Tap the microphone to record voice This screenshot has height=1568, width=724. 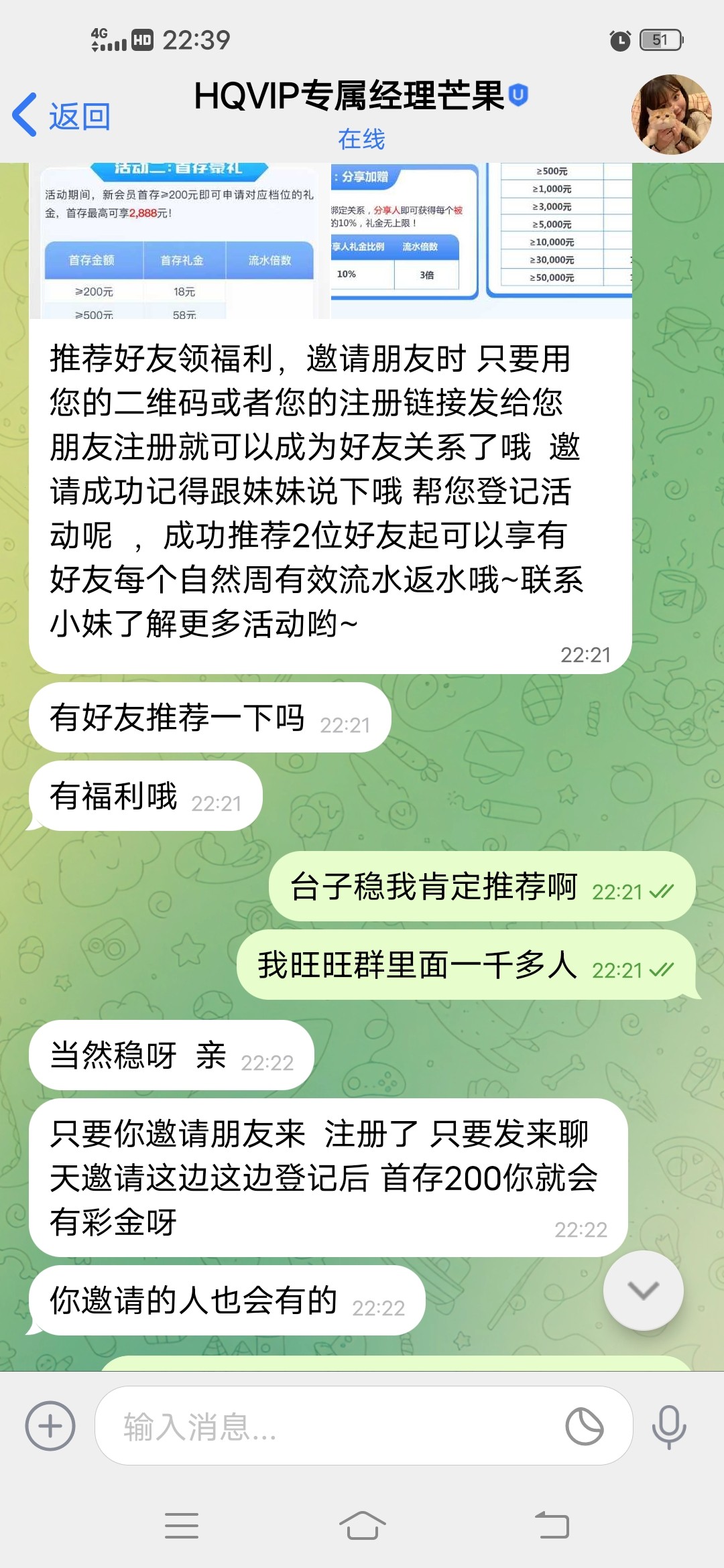(669, 1426)
